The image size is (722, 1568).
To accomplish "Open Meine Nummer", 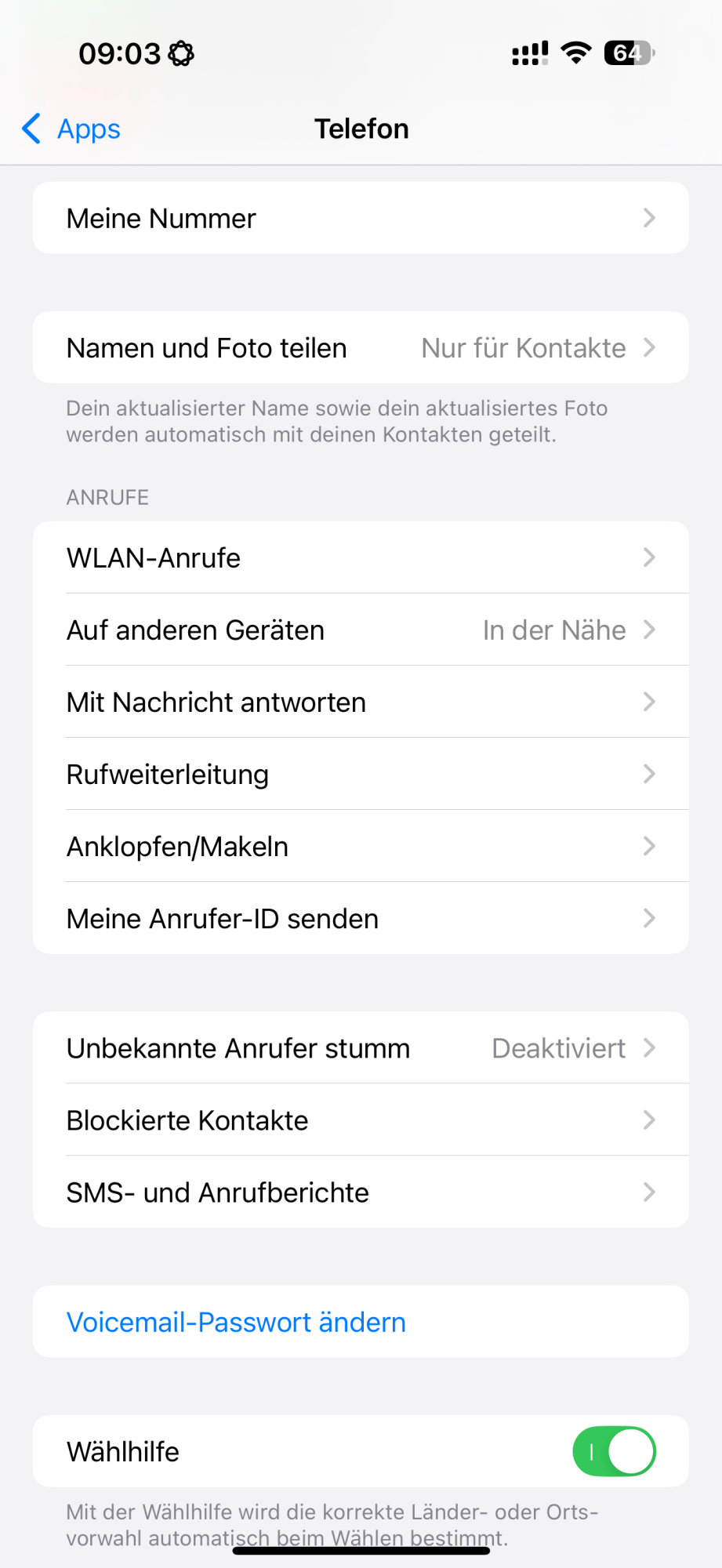I will click(361, 218).
